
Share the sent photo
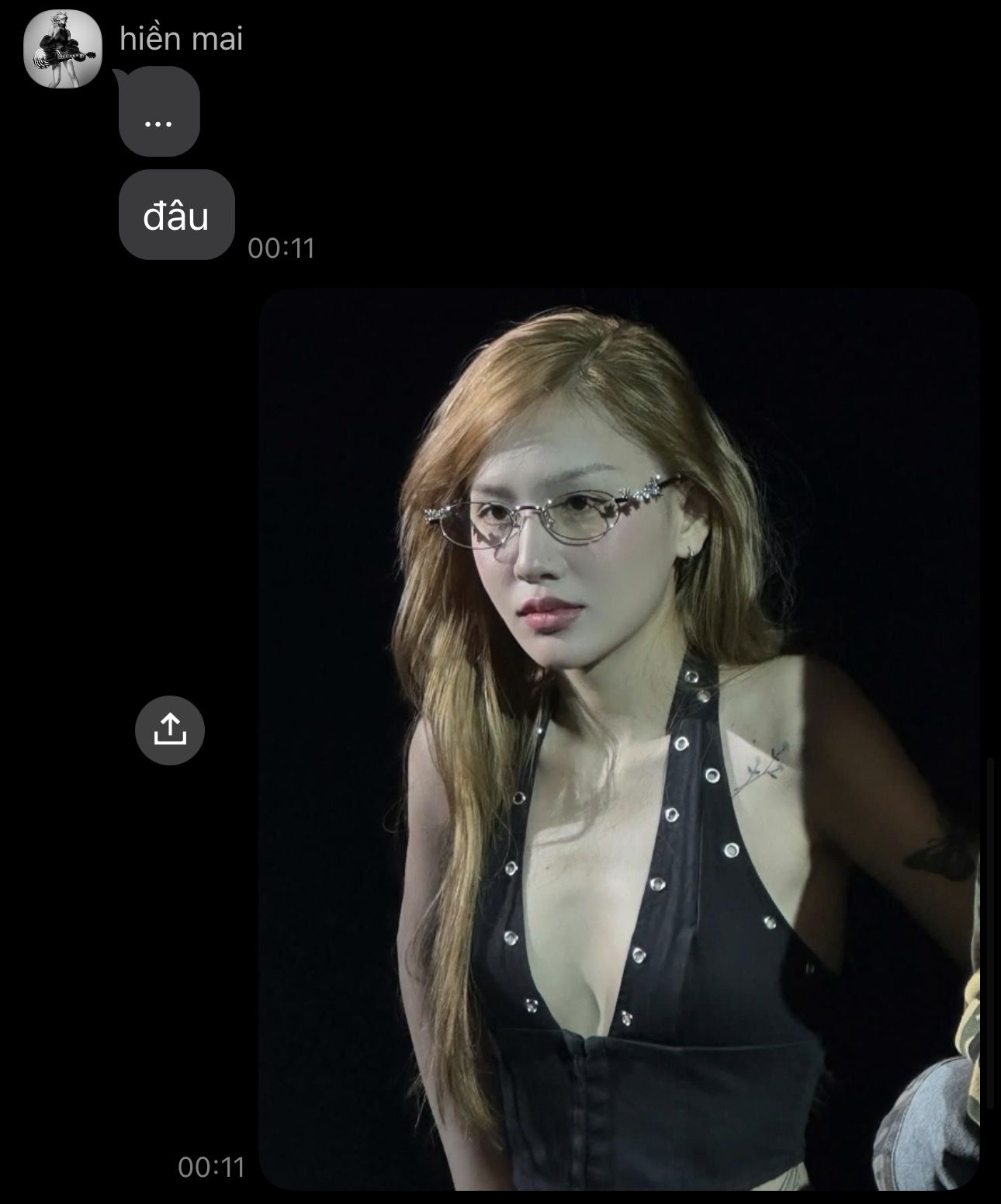(169, 730)
